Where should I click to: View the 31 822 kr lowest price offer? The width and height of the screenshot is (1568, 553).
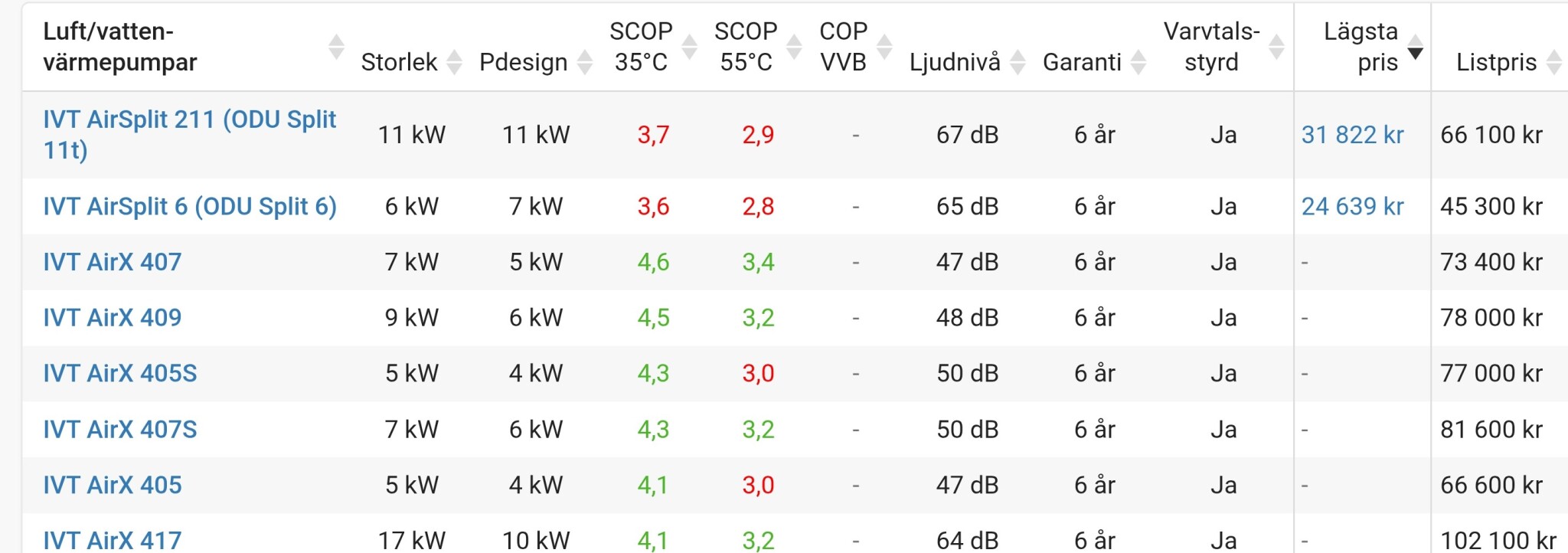1352,135
